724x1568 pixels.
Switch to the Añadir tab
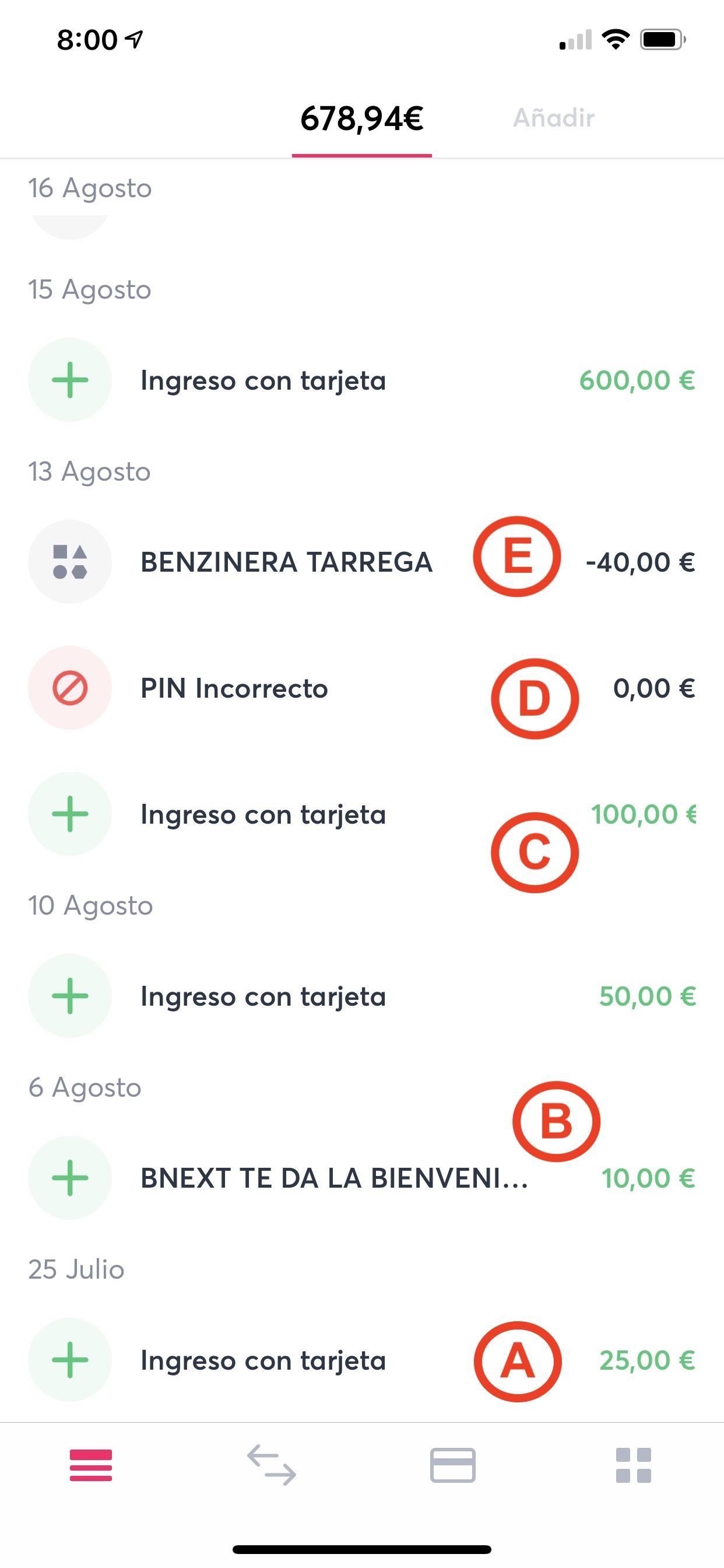pyautogui.click(x=554, y=118)
